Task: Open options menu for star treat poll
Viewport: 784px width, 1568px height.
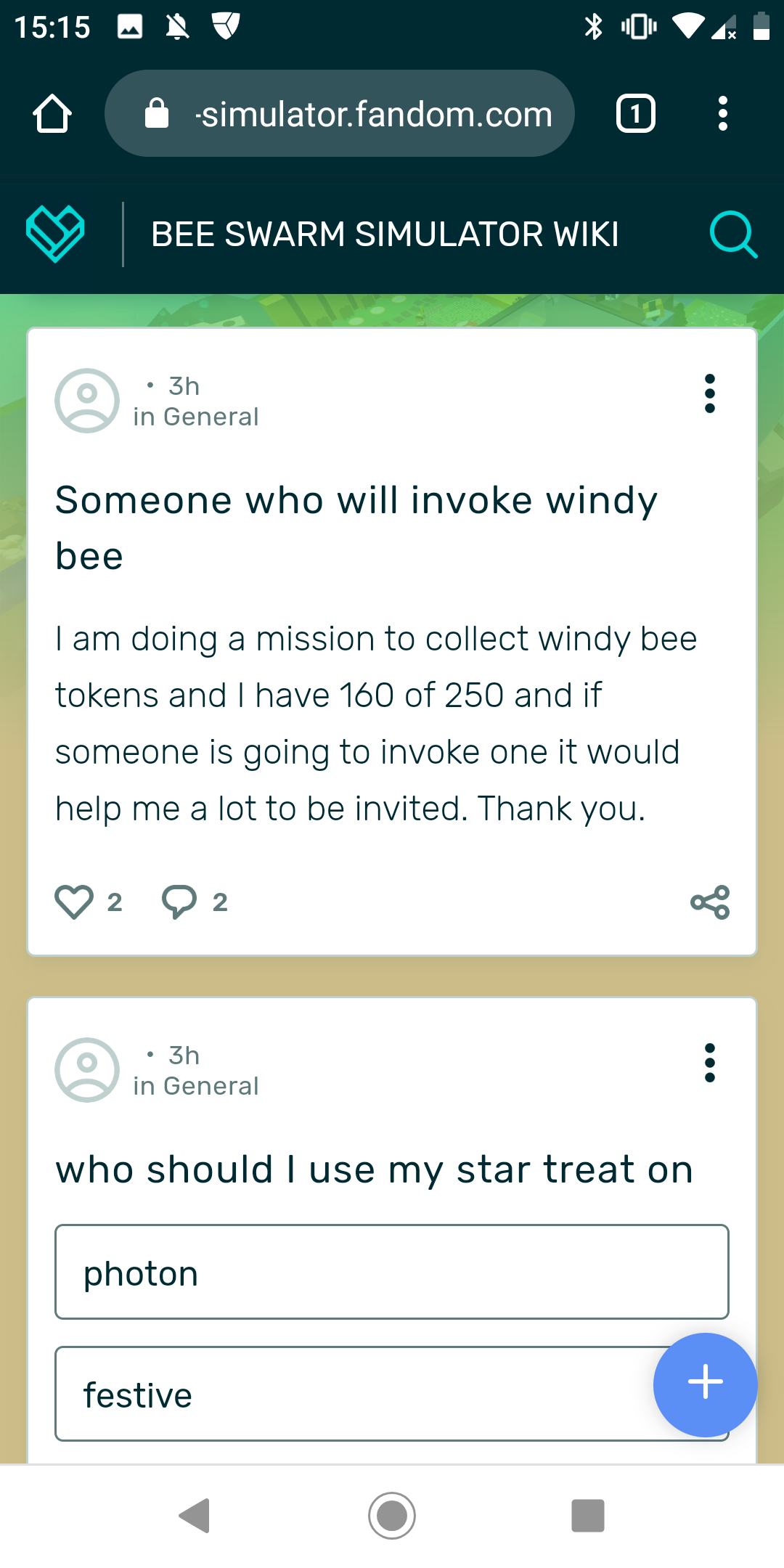Action: (710, 1063)
